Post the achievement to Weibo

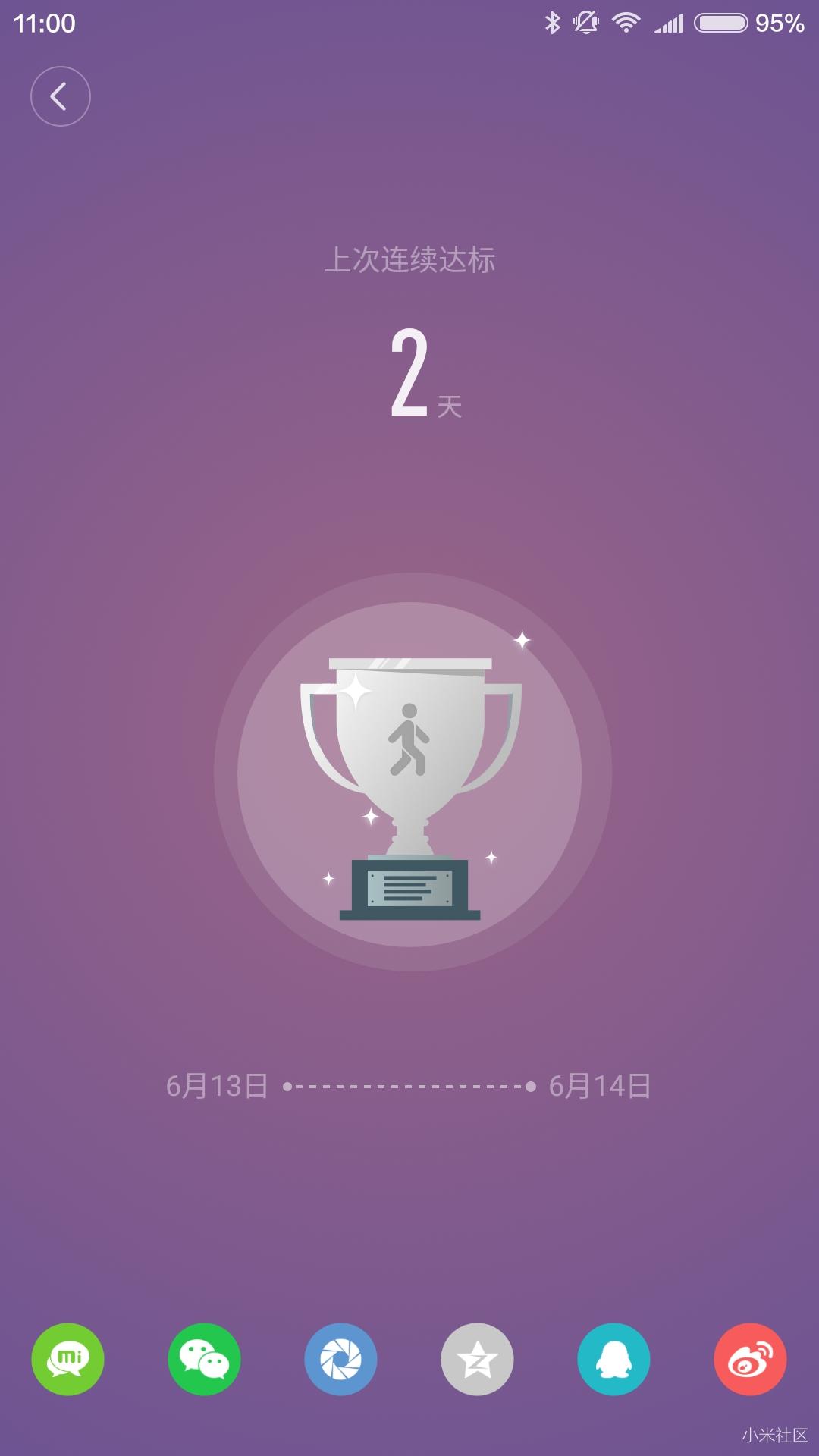[750, 1359]
